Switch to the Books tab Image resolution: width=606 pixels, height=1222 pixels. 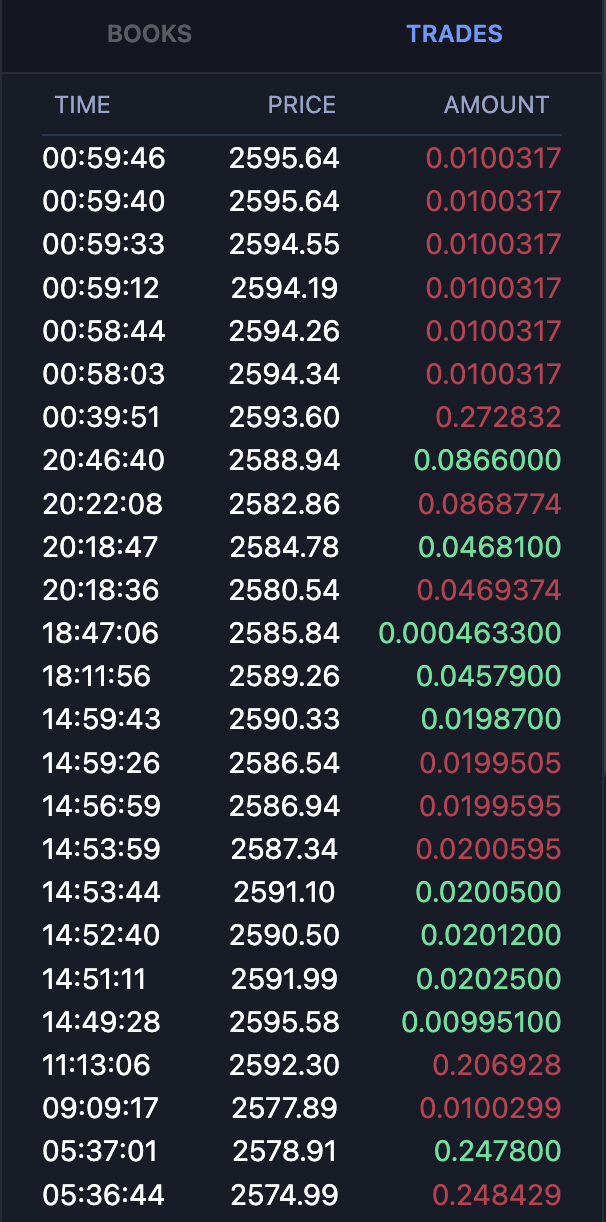[x=149, y=34]
